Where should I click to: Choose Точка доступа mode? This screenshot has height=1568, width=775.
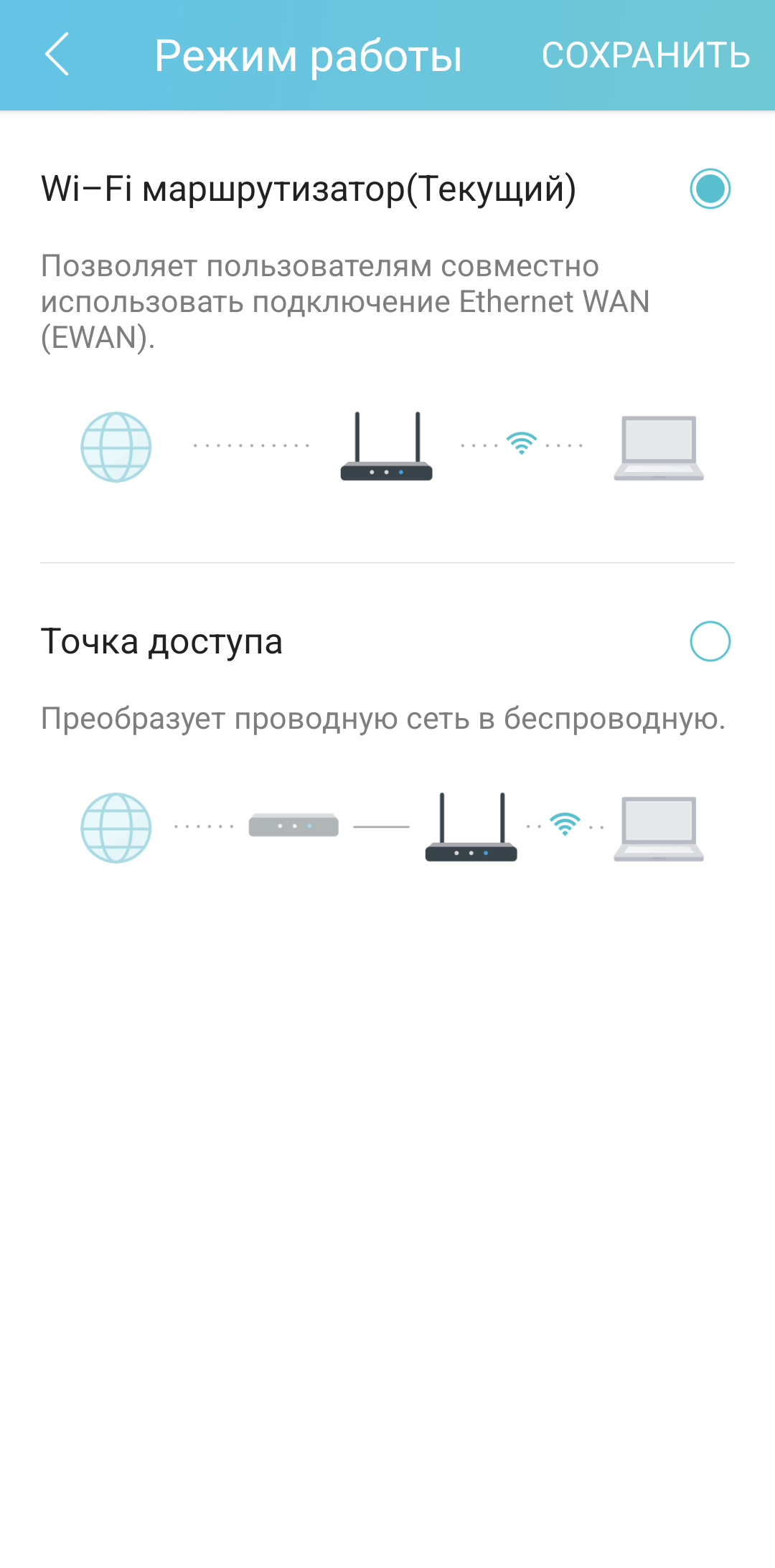tap(710, 641)
